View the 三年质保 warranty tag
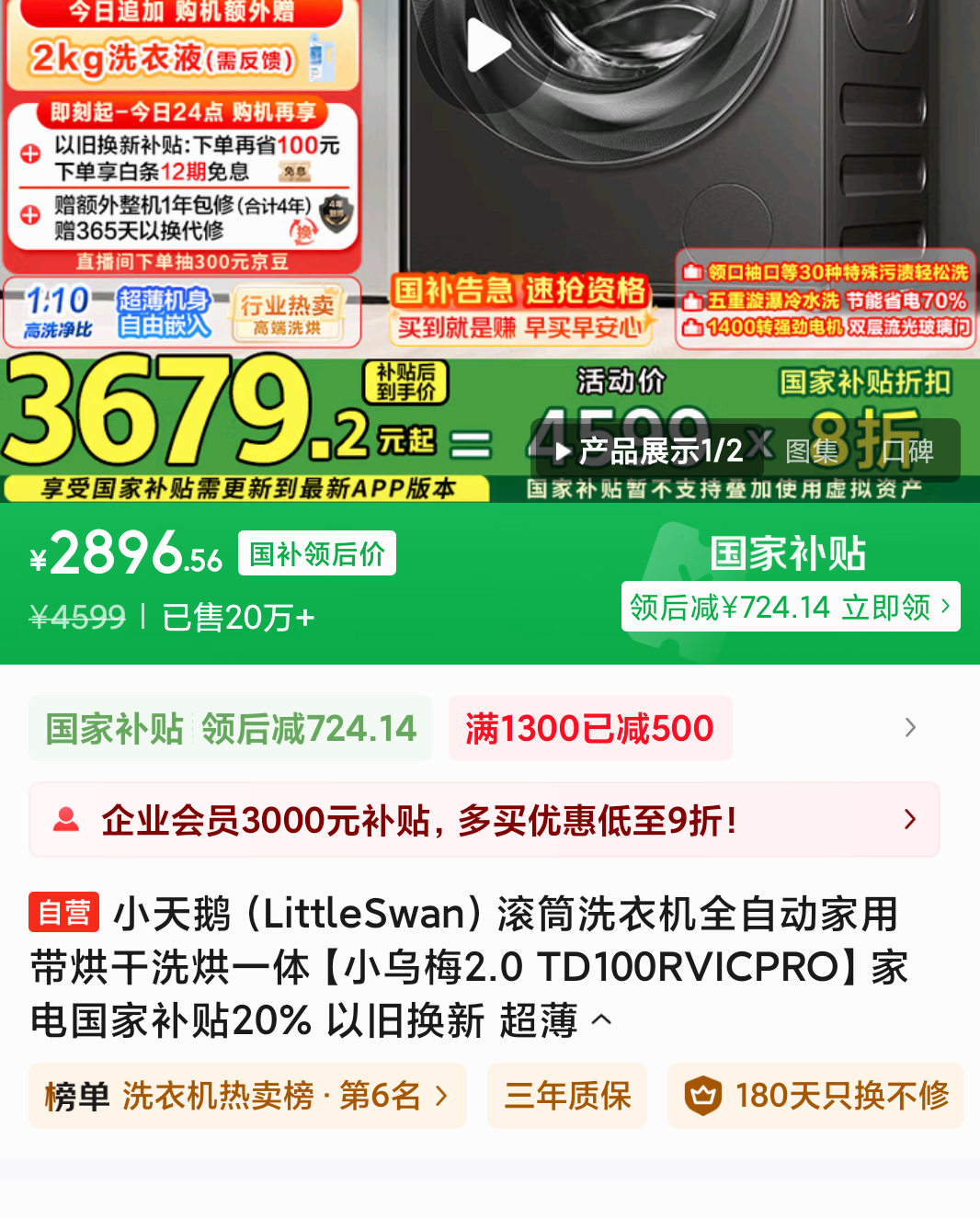The height and width of the screenshot is (1218, 980). click(x=567, y=1096)
